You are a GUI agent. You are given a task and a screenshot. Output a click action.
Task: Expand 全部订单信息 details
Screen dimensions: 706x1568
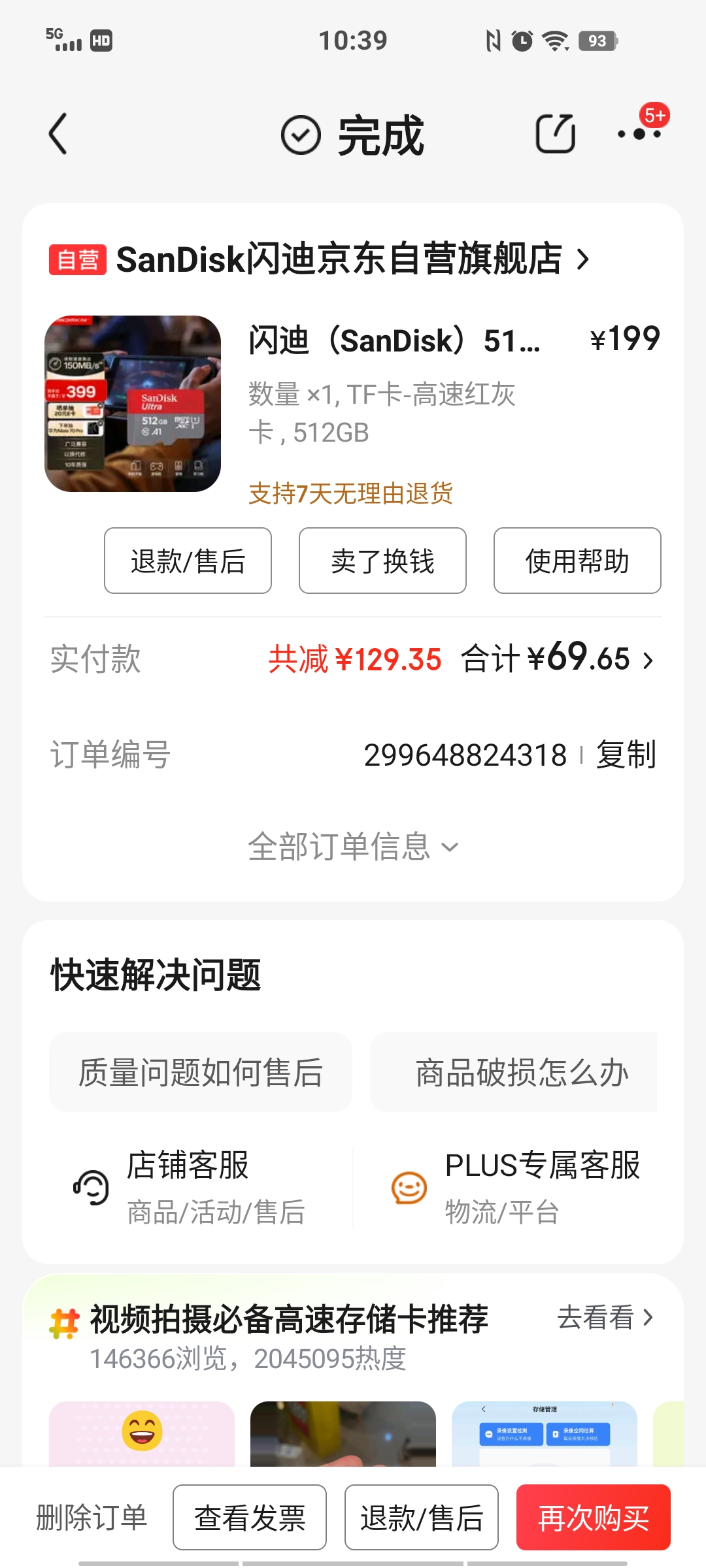click(x=352, y=847)
